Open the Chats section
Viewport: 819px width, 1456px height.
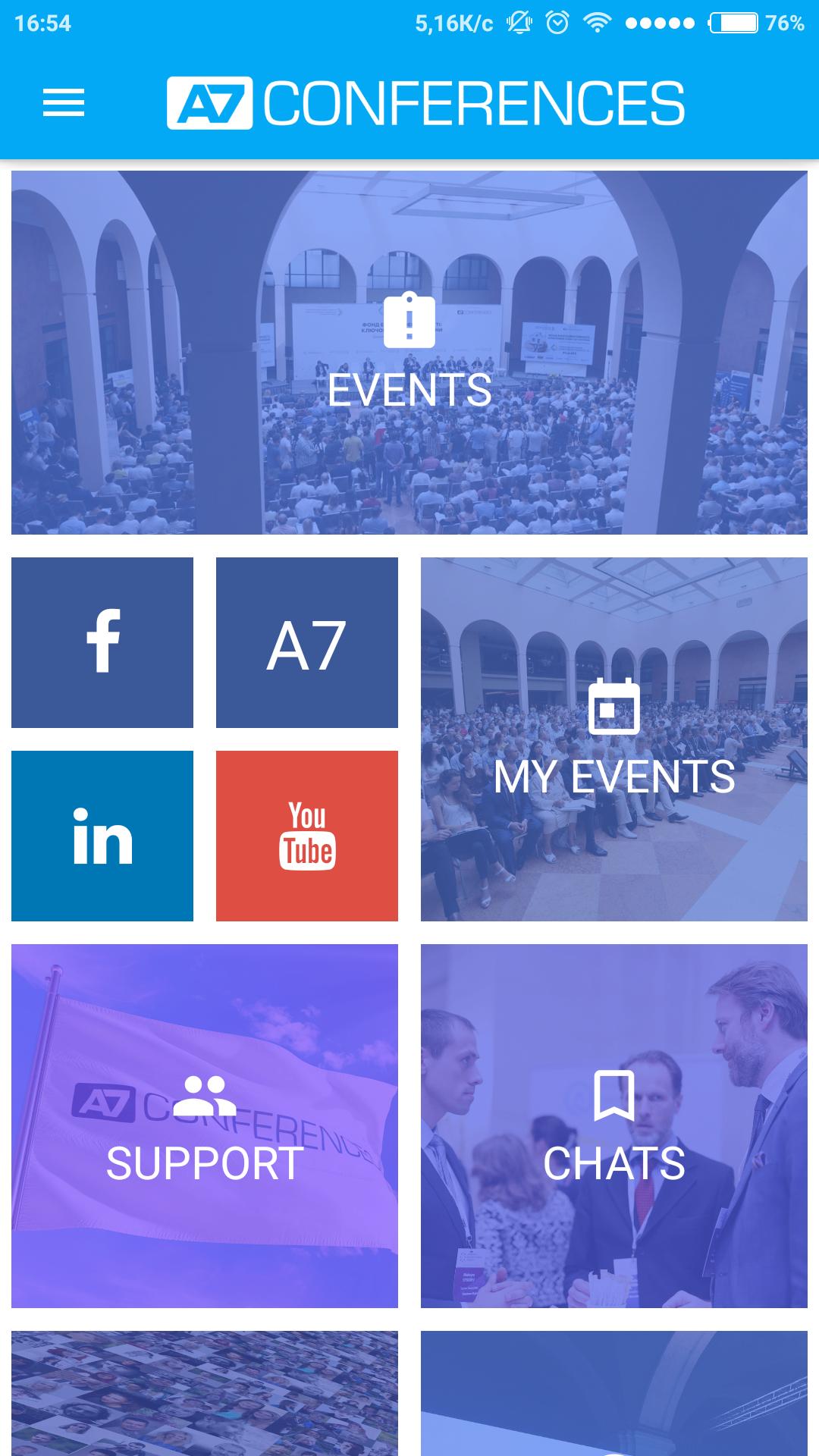614,1126
